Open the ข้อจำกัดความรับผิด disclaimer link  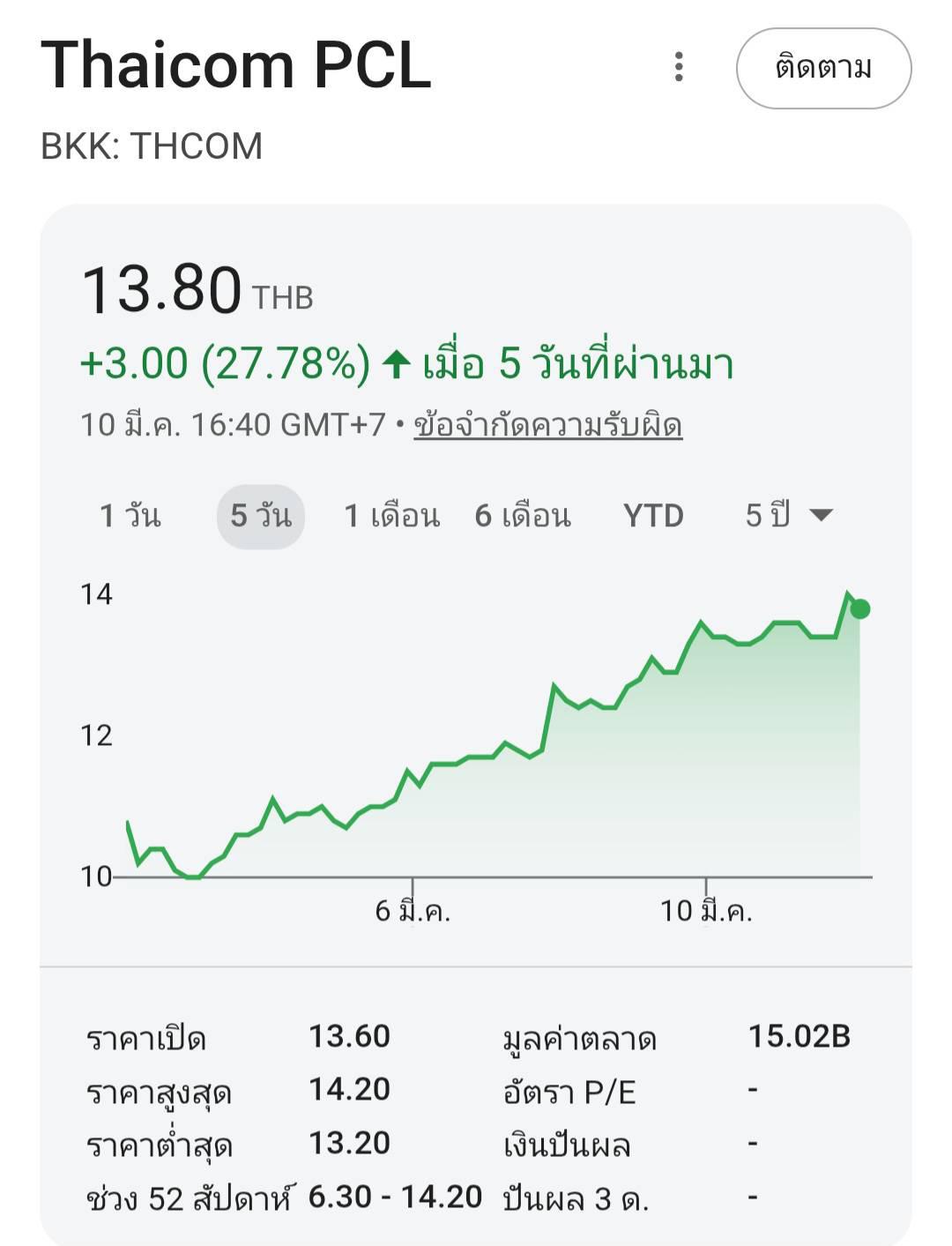point(547,425)
